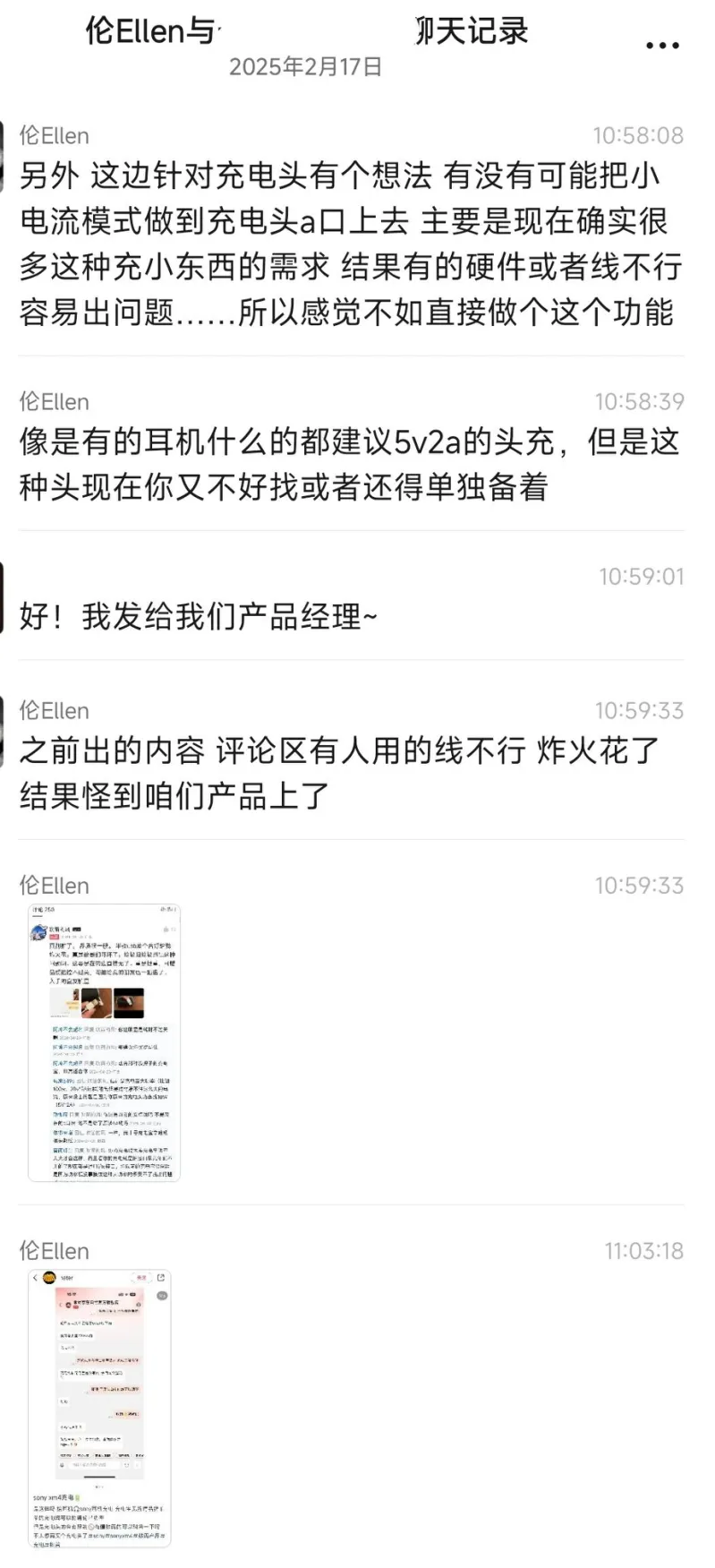The height and width of the screenshot is (1568, 715).
Task: Open the image sent at 10:59:33
Action: (104, 1042)
